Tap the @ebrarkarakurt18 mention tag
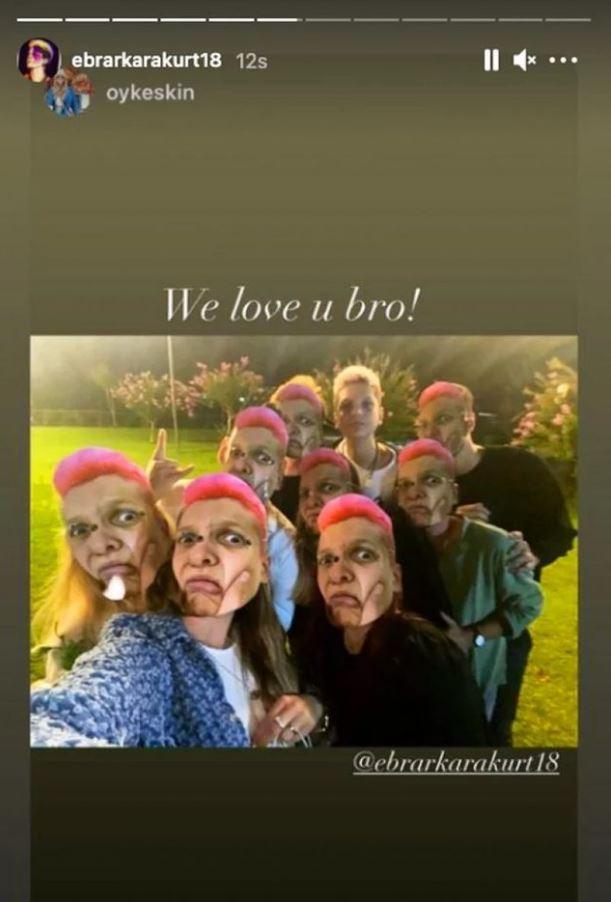This screenshot has height=902, width=611. (x=455, y=762)
